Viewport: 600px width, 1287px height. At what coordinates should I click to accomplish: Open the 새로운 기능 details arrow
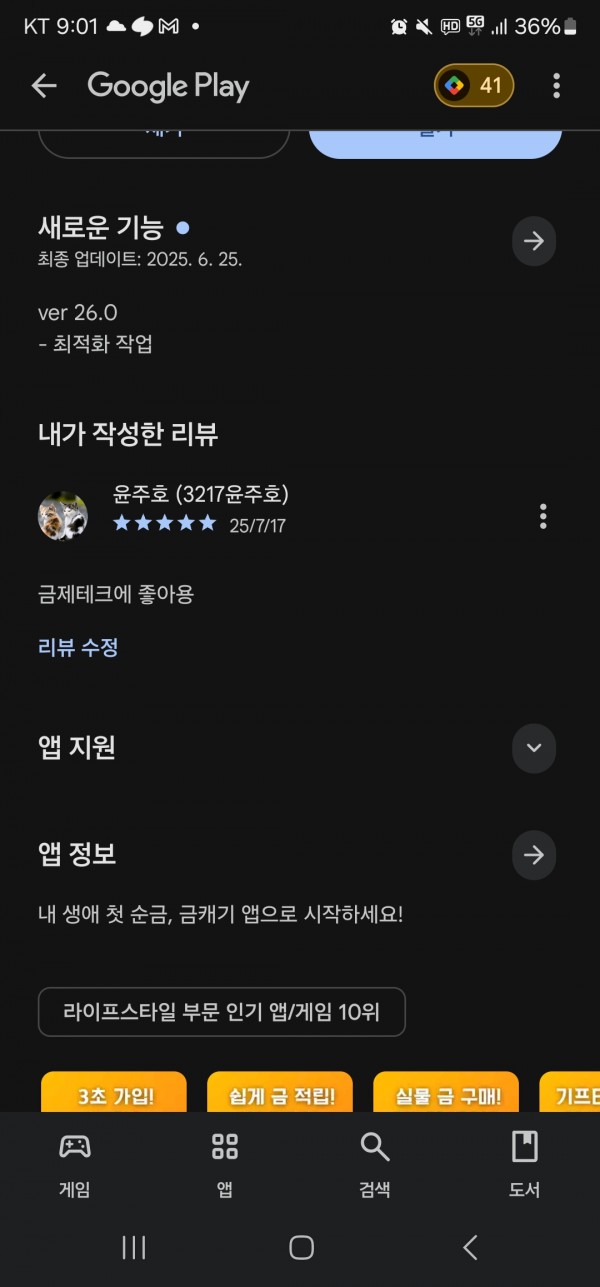[x=534, y=241]
